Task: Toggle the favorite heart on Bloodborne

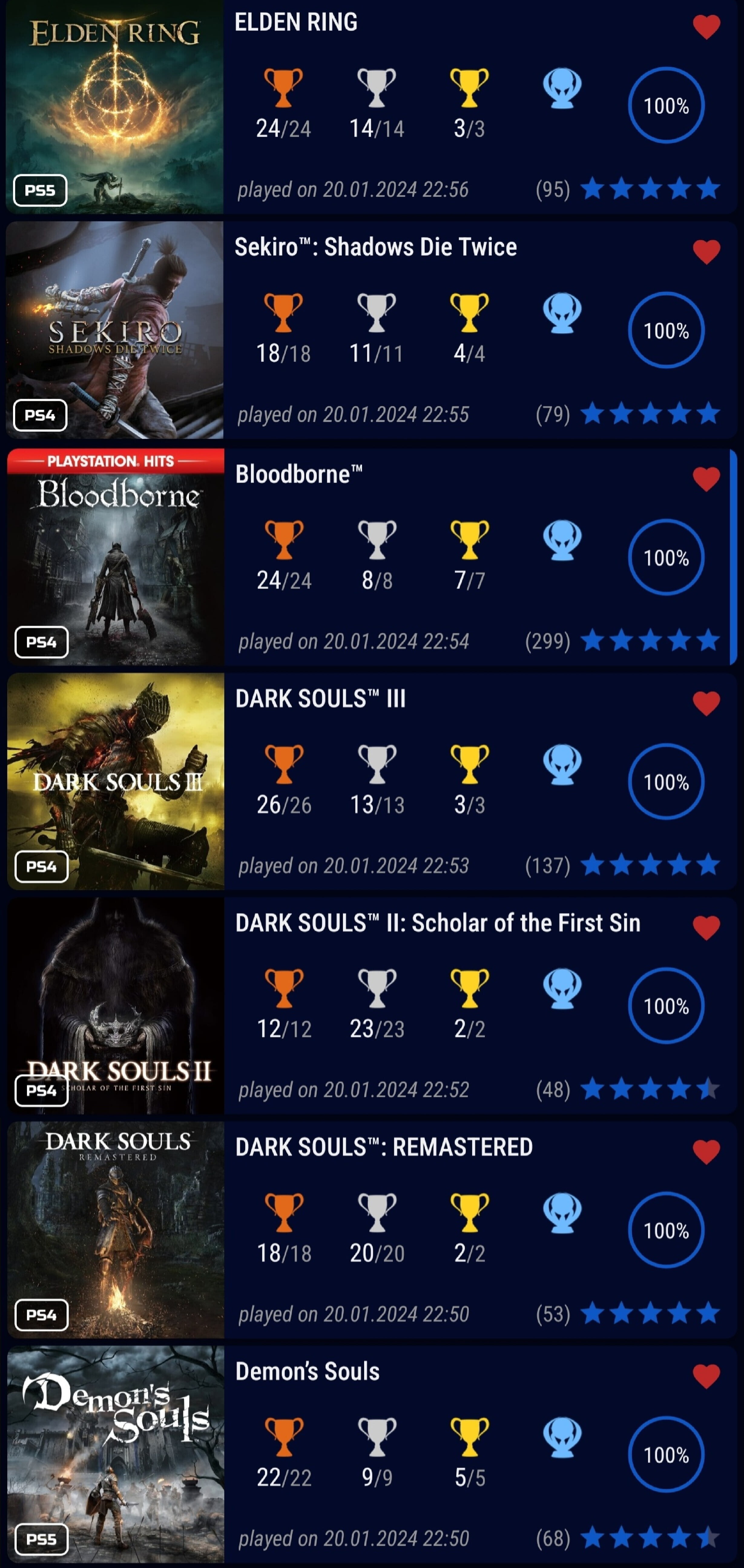Action: (706, 479)
